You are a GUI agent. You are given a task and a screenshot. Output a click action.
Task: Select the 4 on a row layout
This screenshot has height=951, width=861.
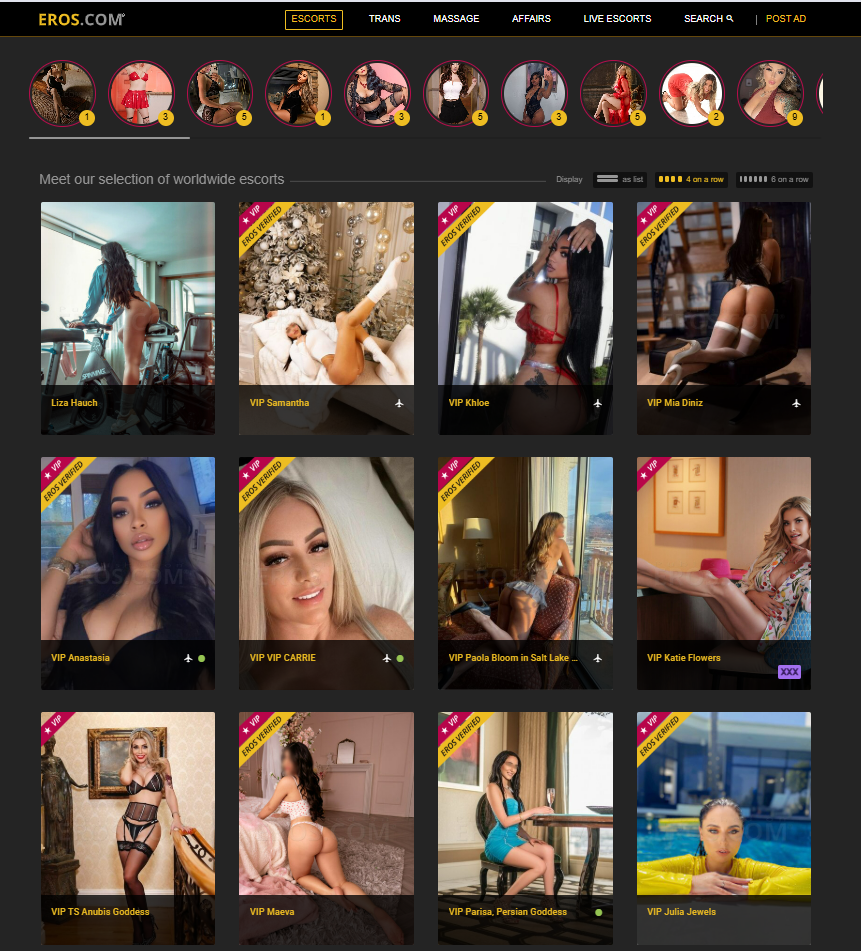pyautogui.click(x=691, y=180)
